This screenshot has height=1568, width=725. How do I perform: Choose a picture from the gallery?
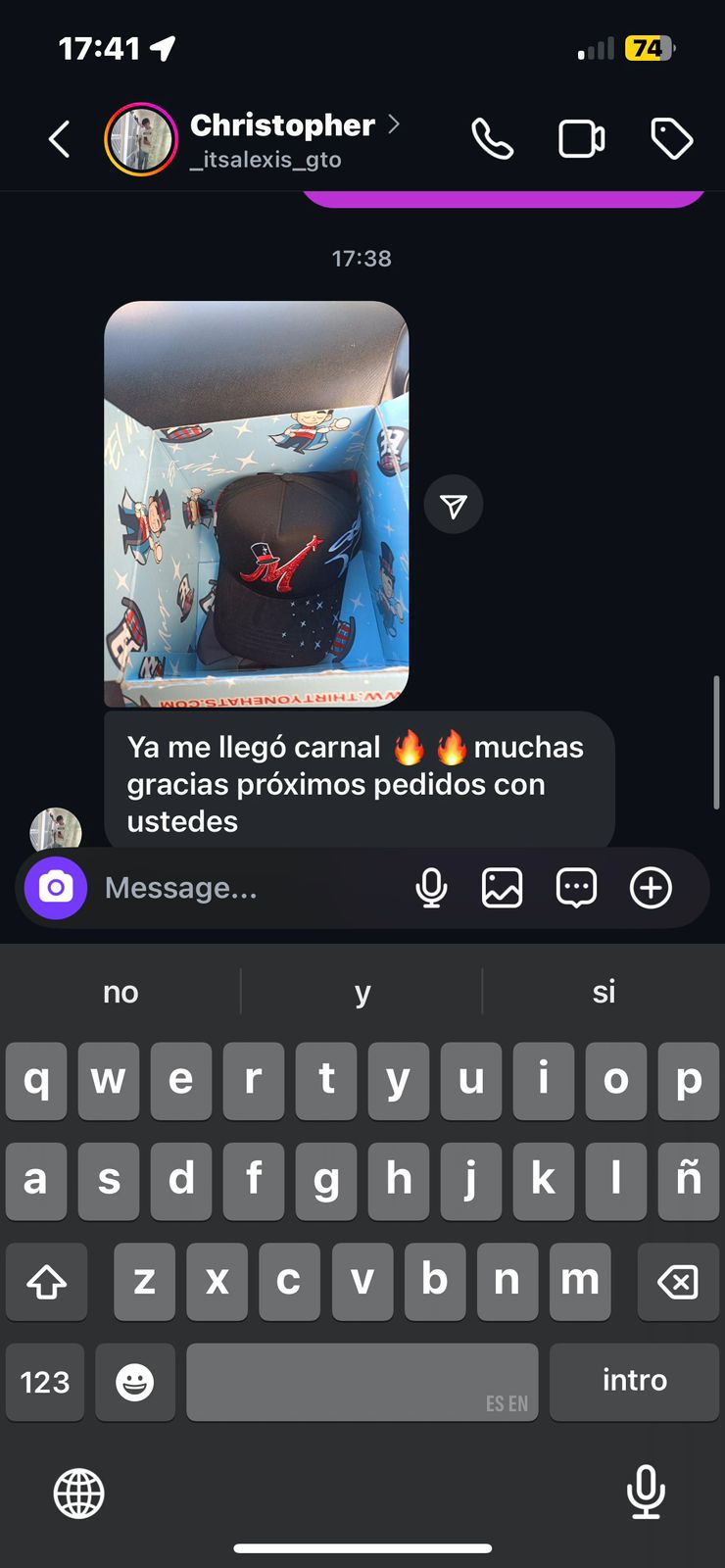pos(502,888)
